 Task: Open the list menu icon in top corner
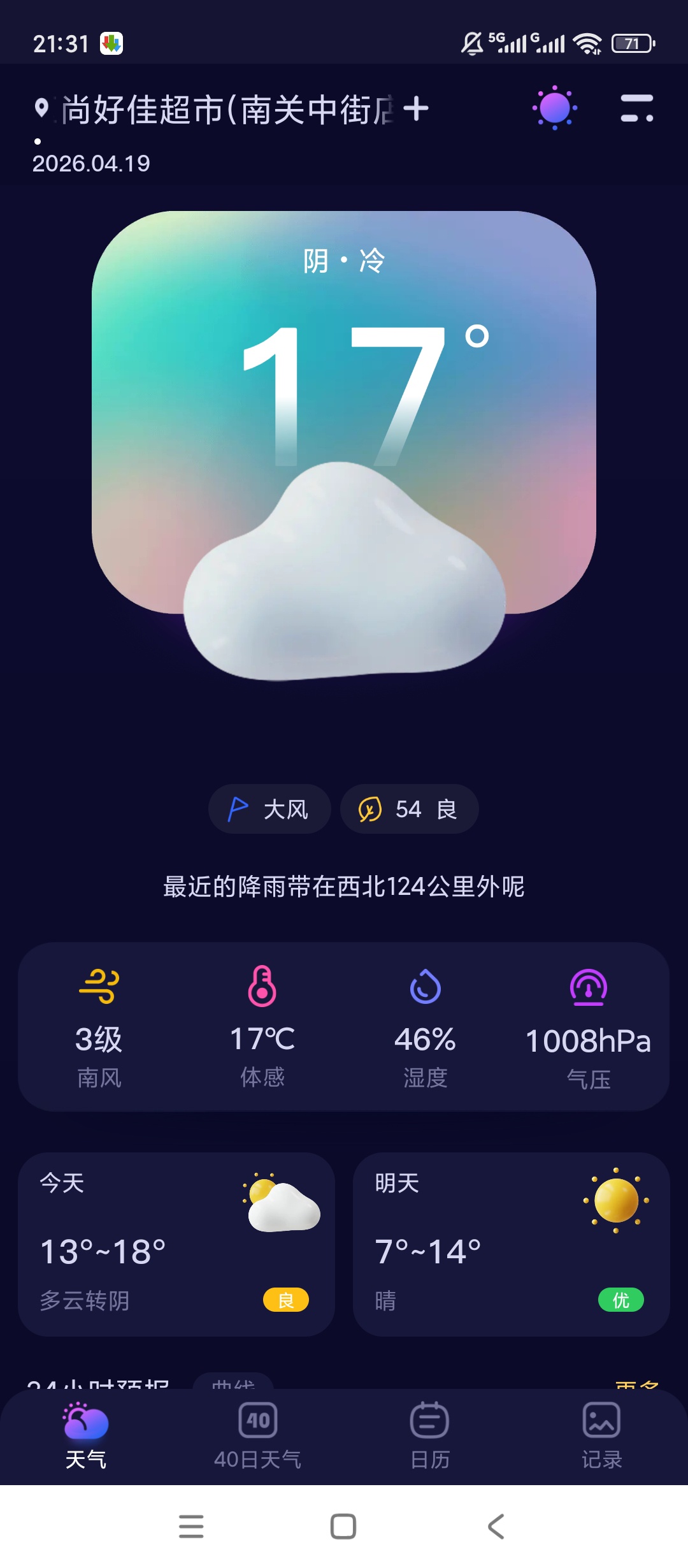coord(638,108)
